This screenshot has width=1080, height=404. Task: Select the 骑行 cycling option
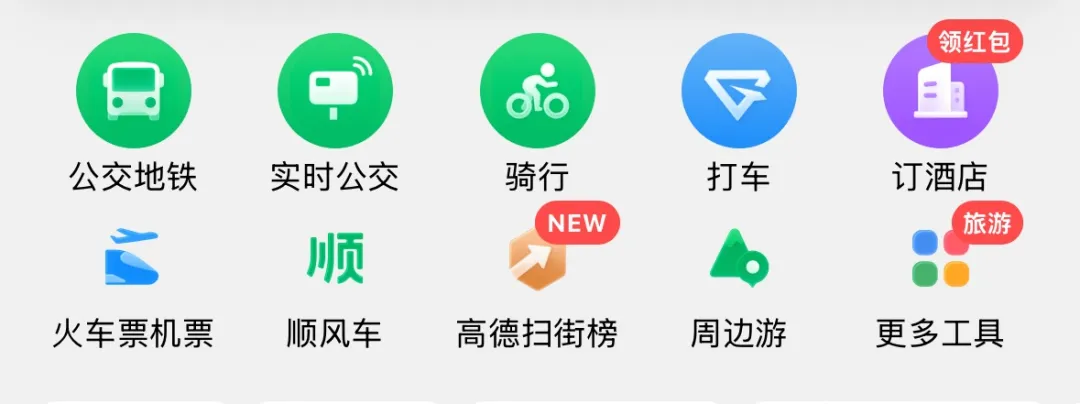pyautogui.click(x=537, y=91)
